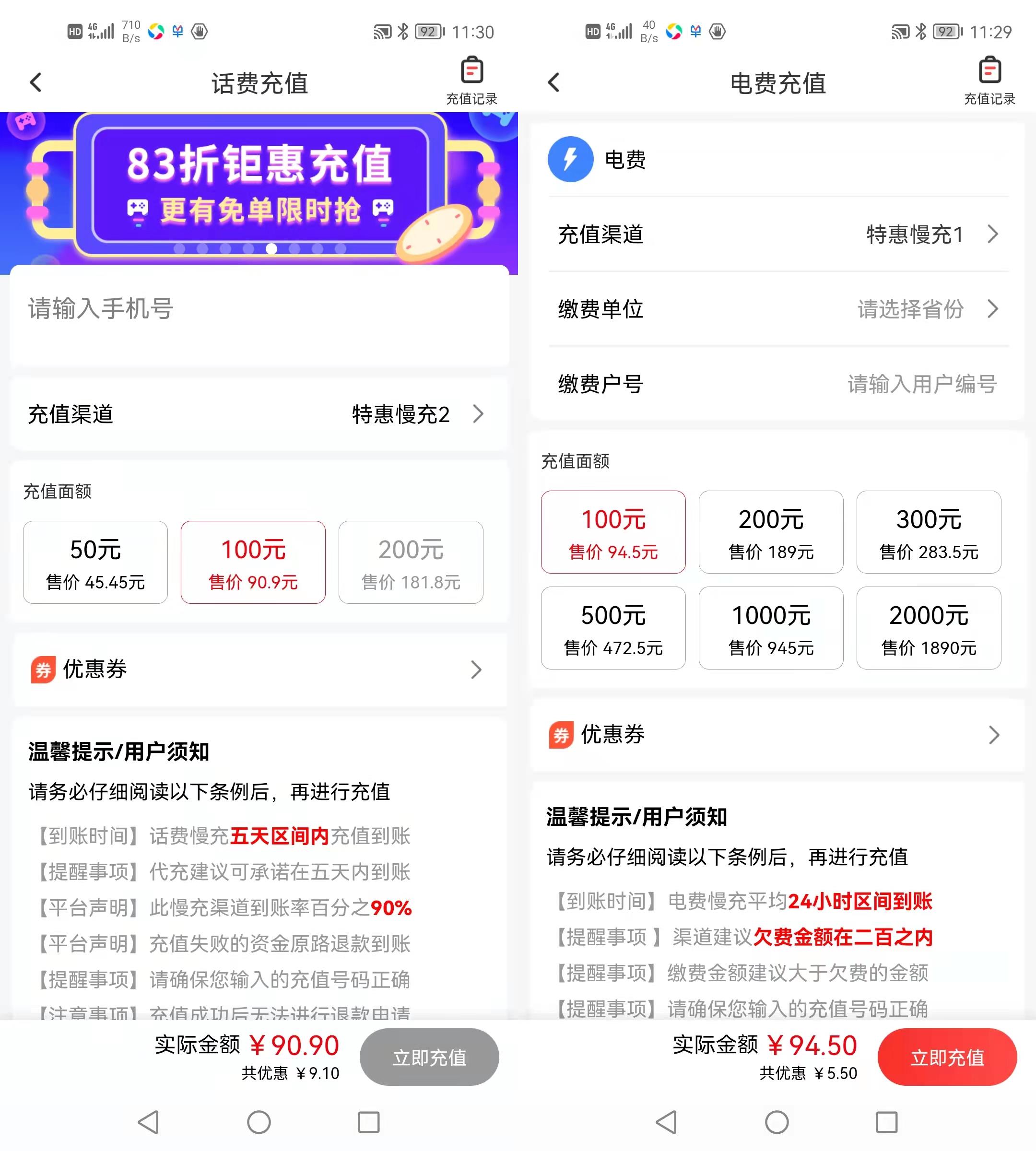Tap the 请输入手机号 phone number field
This screenshot has height=1151, width=1036.
[x=259, y=309]
